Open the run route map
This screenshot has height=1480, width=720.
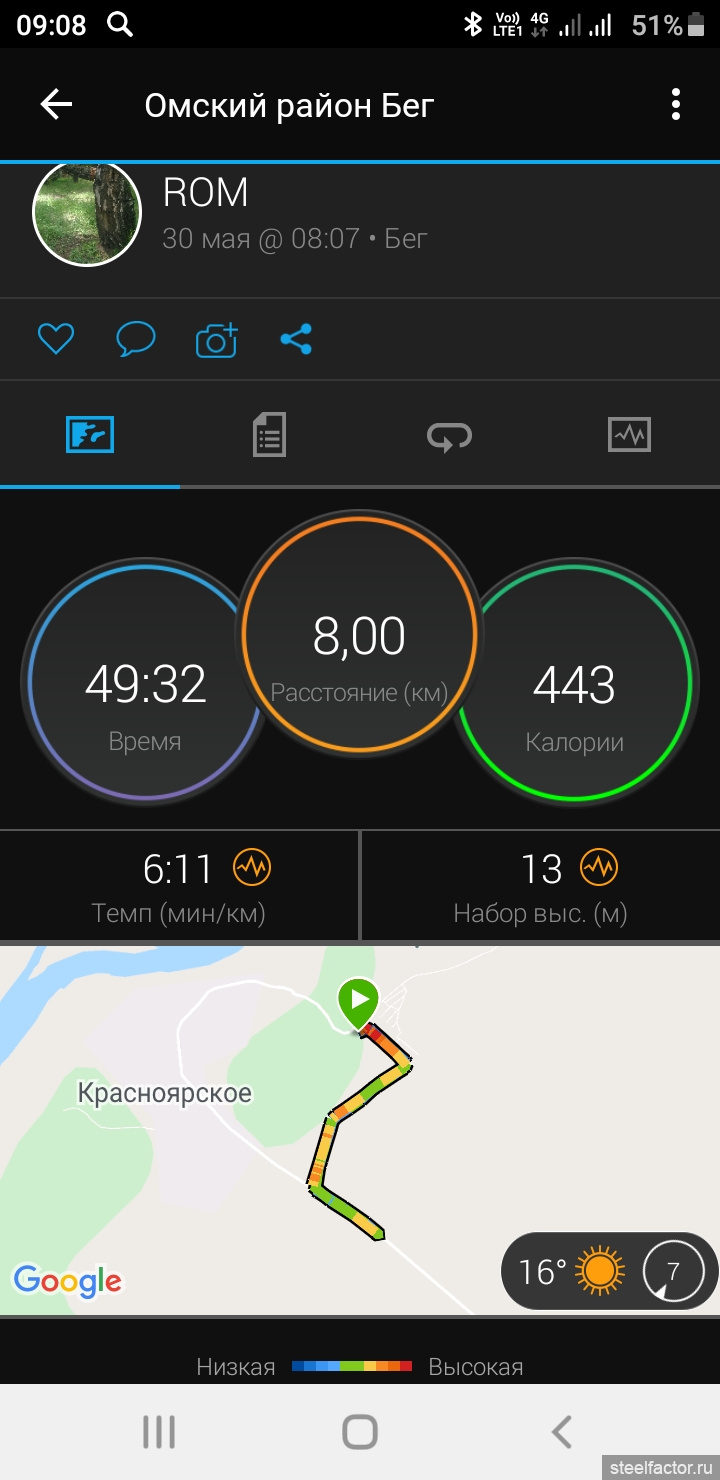click(360, 1130)
